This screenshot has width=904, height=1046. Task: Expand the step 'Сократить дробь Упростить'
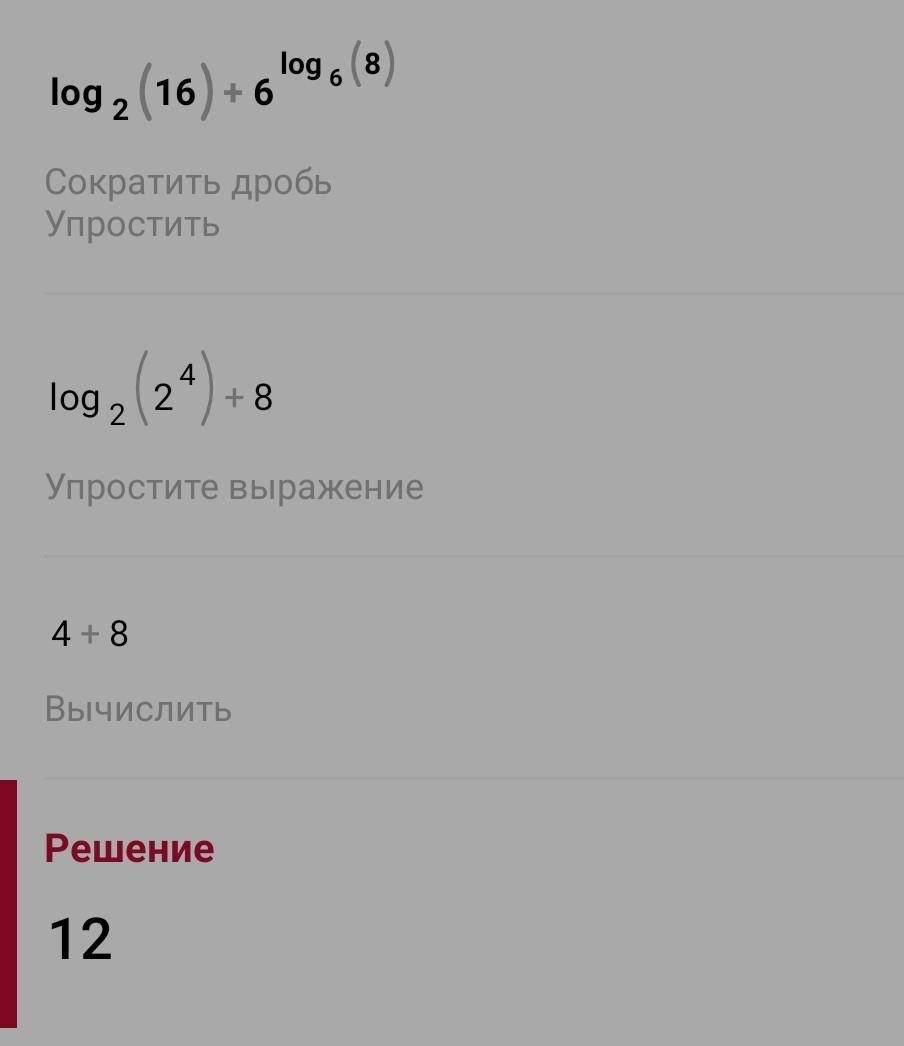coord(188,203)
